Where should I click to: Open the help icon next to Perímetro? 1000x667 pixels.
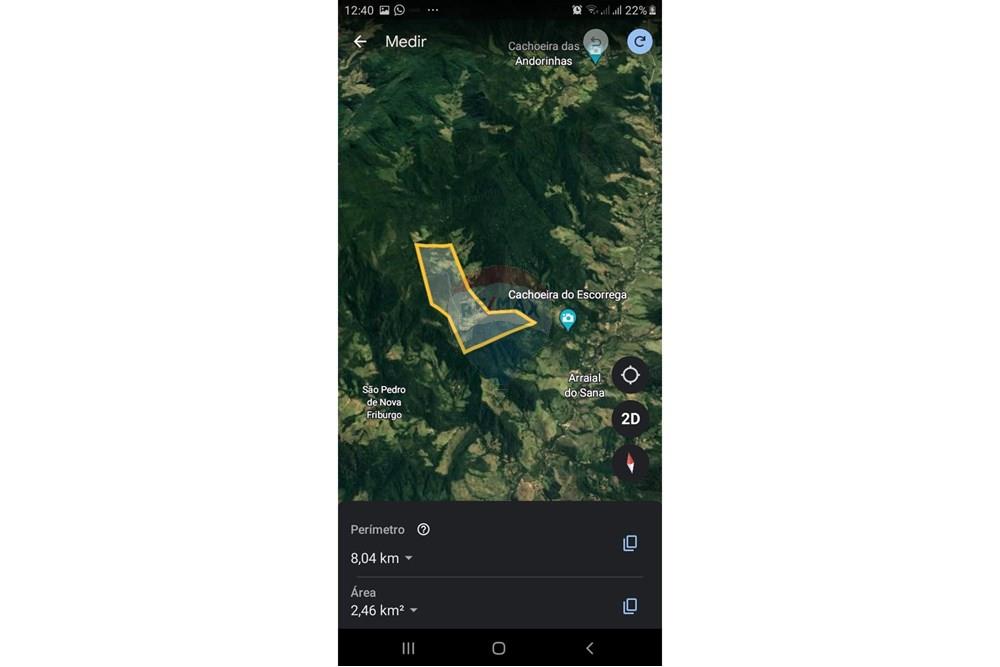point(423,530)
